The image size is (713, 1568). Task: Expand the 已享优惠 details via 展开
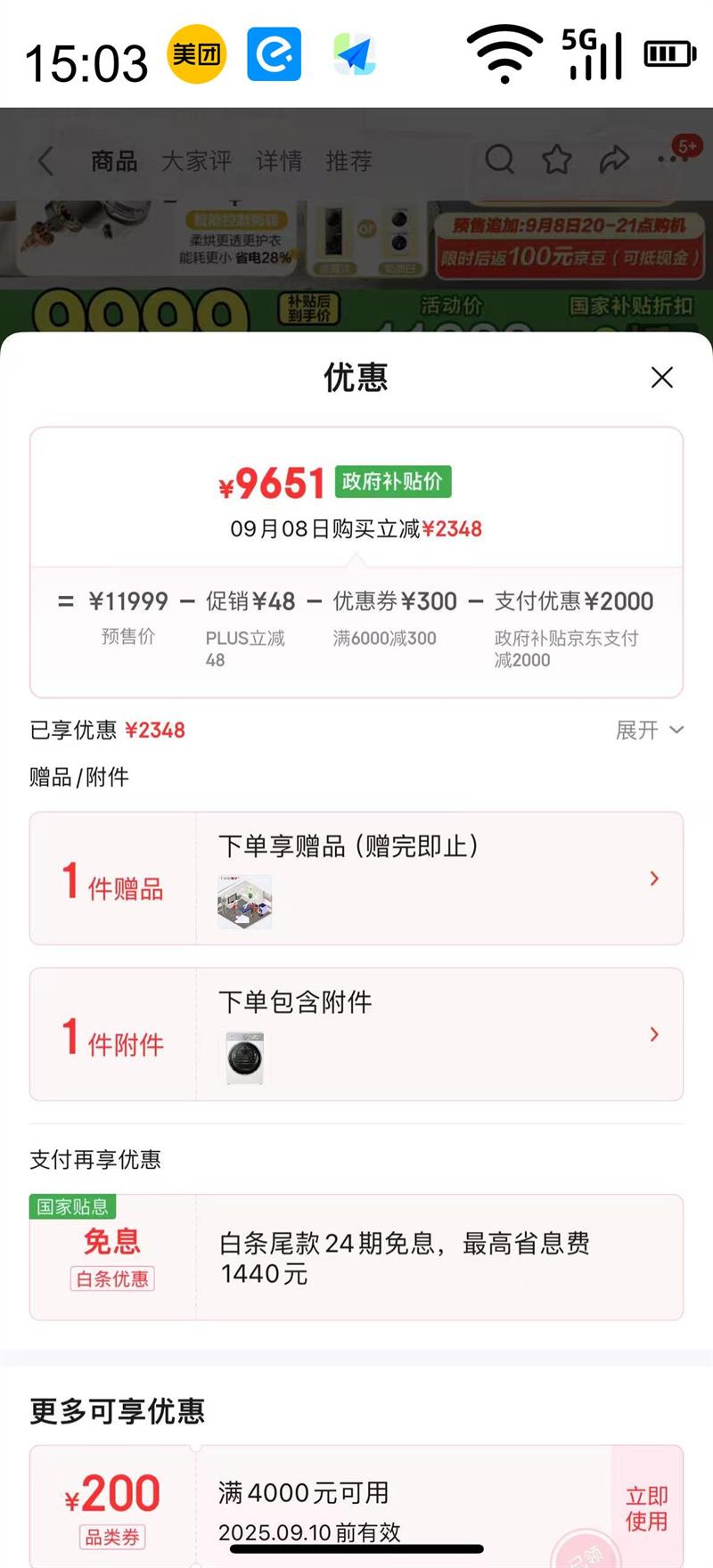point(650,731)
